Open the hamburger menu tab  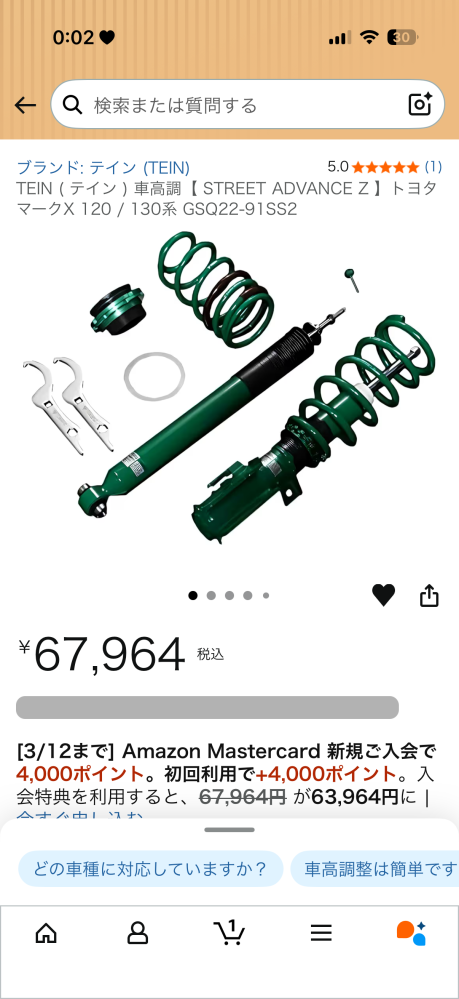[x=321, y=933]
